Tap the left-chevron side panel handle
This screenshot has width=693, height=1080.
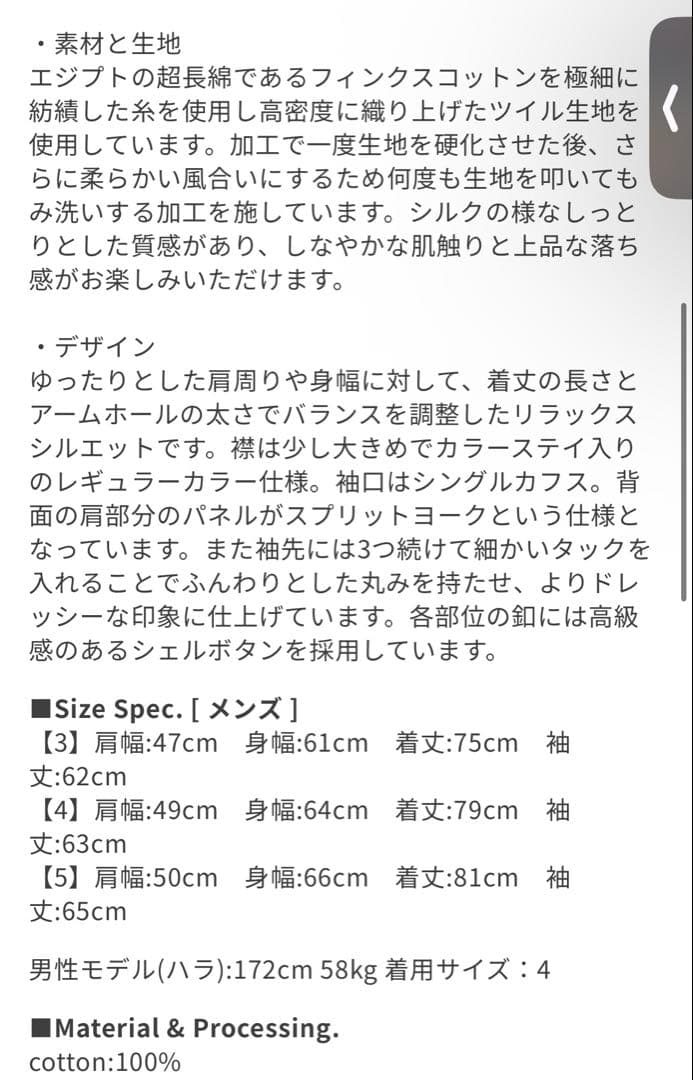[672, 108]
